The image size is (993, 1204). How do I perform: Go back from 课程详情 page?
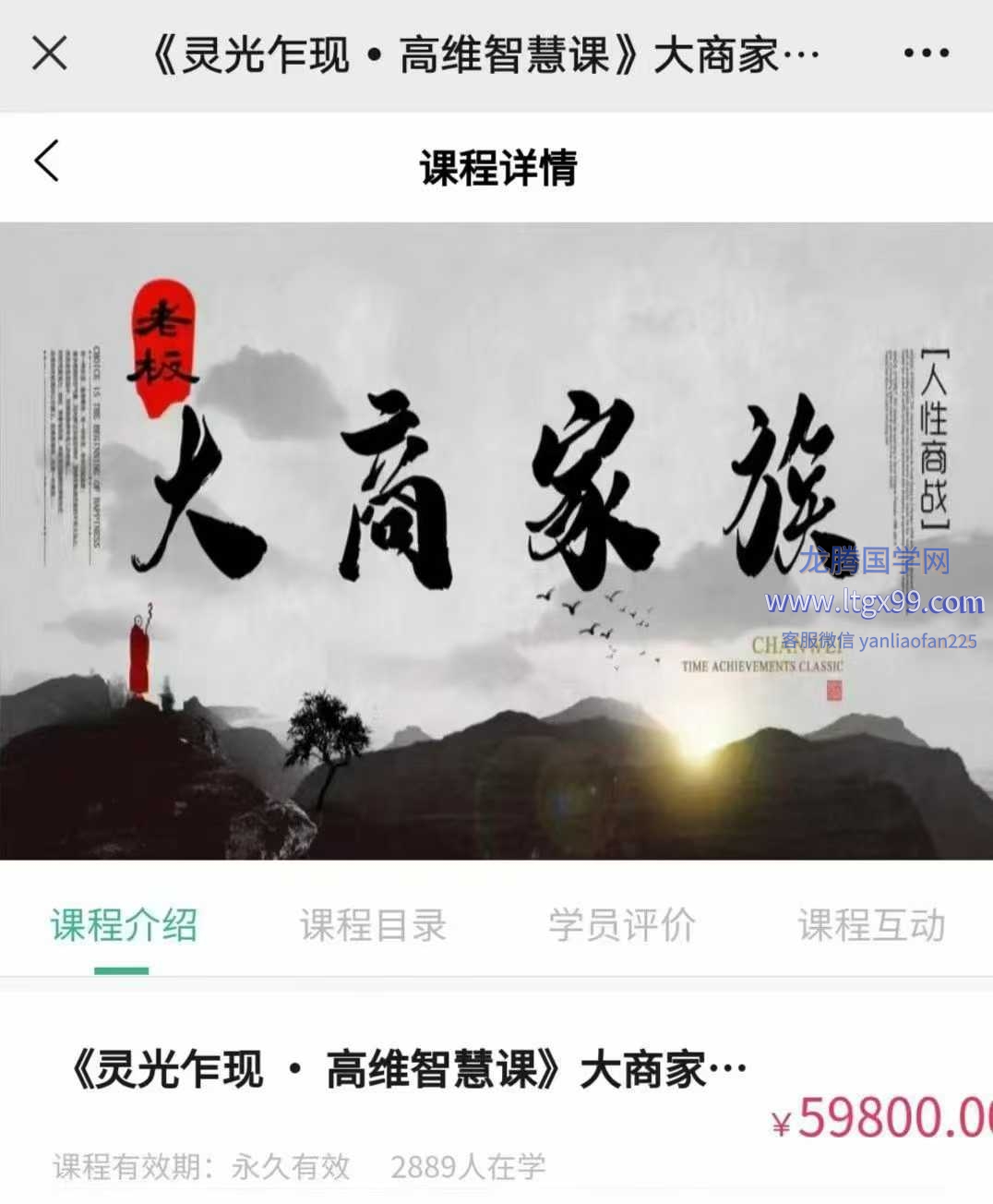tap(47, 162)
